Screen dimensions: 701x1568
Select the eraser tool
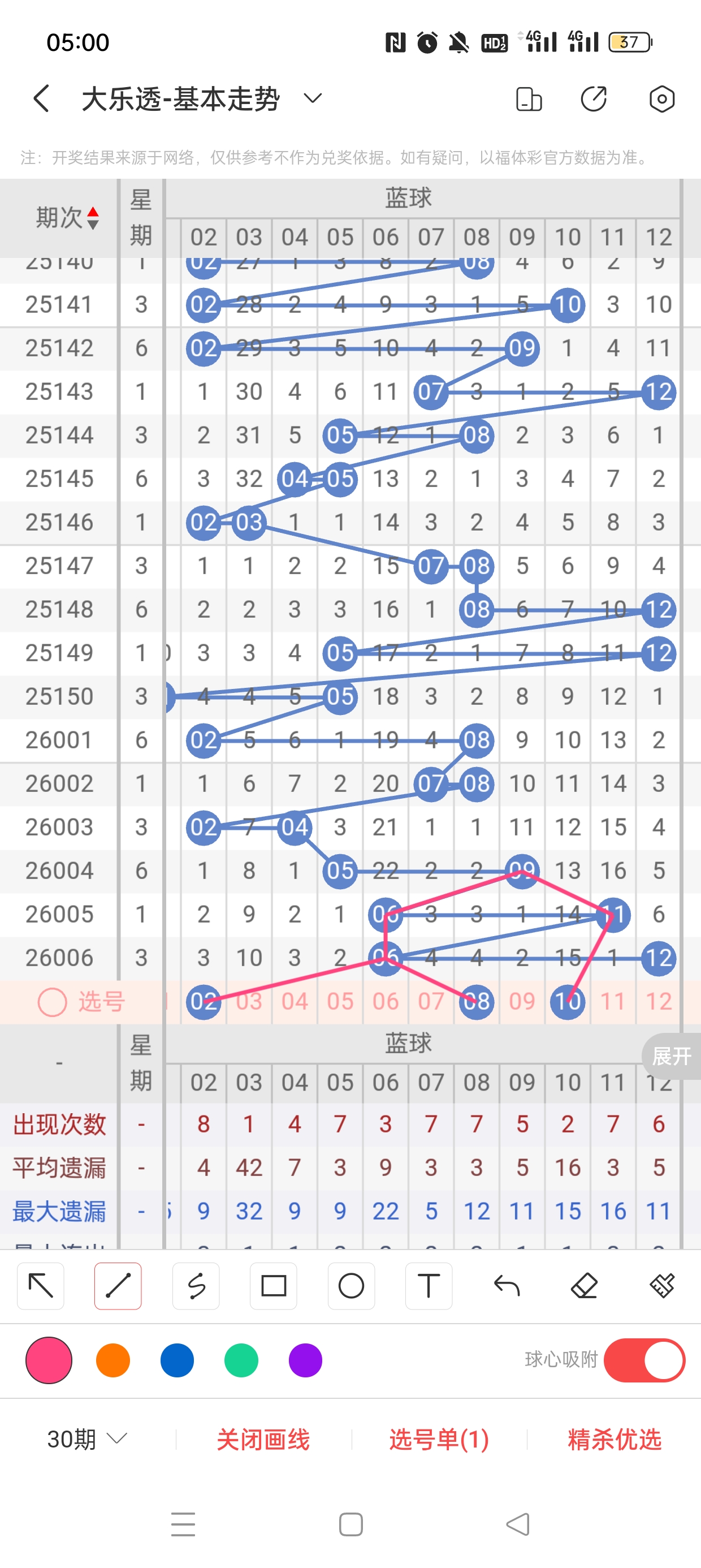(x=584, y=1286)
